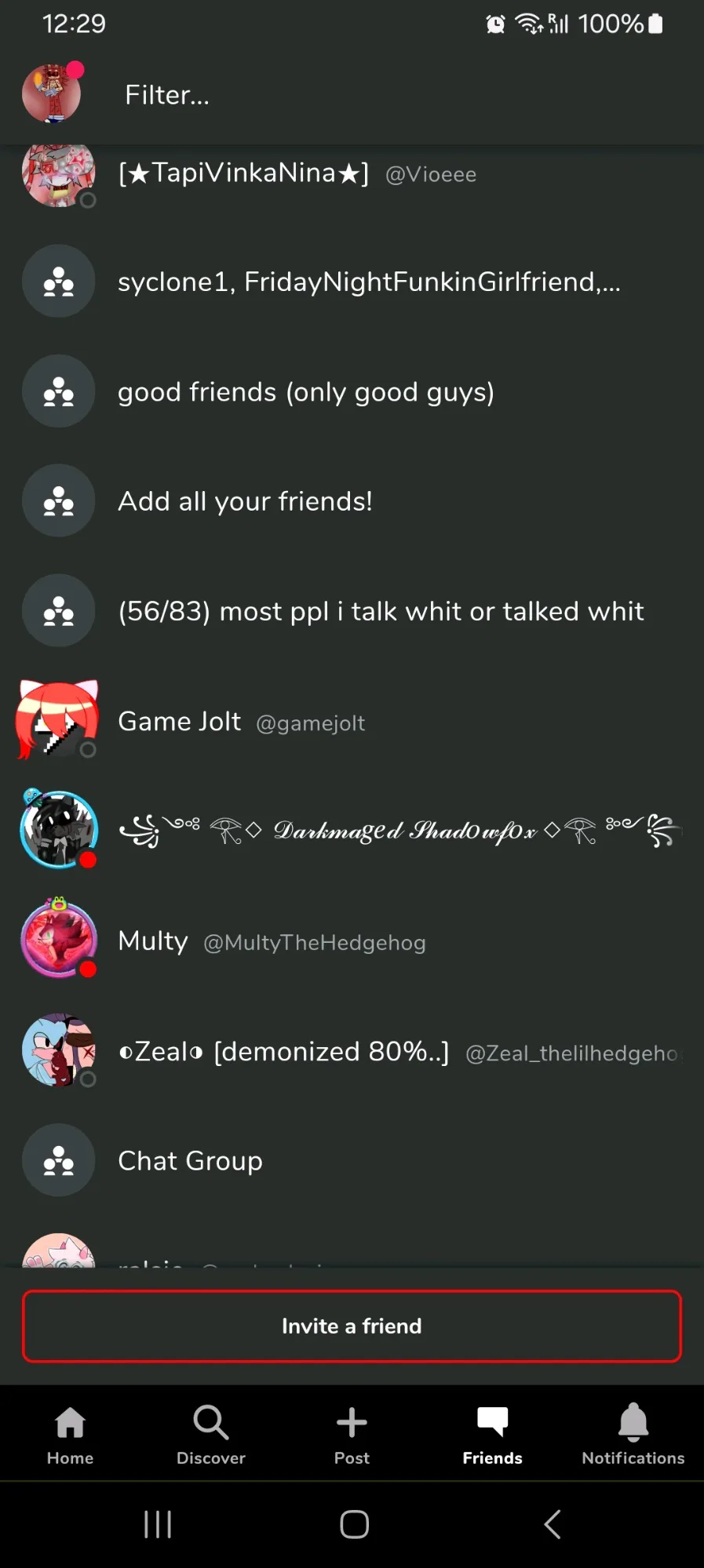
Task: Open the (56/83) most ppl group chat
Action: (352, 610)
